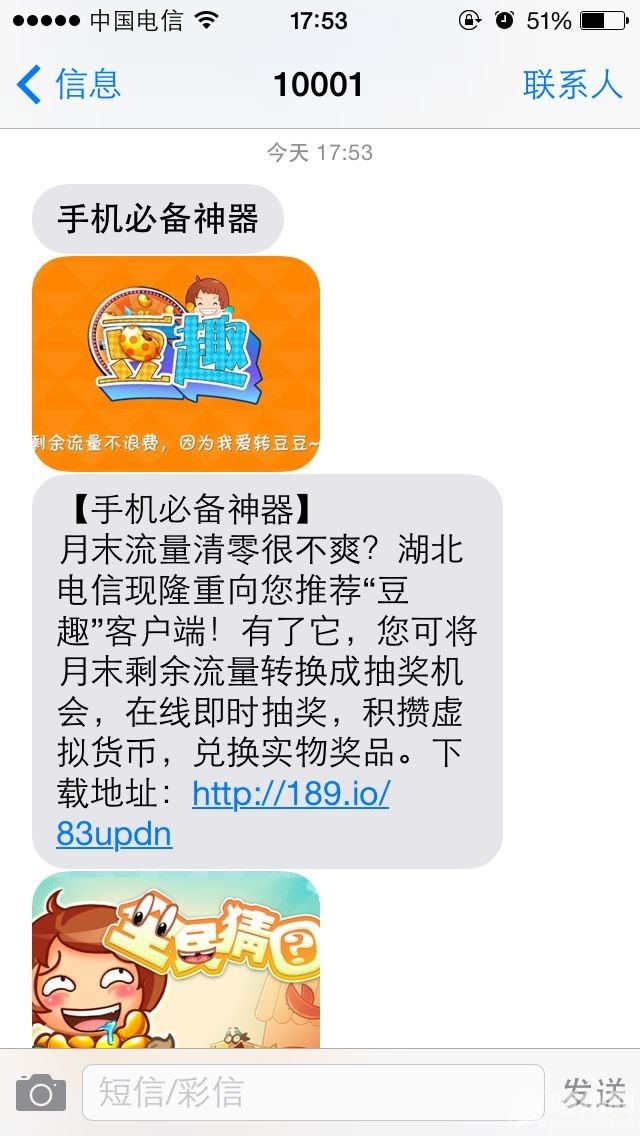Viewport: 640px width, 1136px height.
Task: Open the 豆趣 orange image attachment
Action: 176,363
